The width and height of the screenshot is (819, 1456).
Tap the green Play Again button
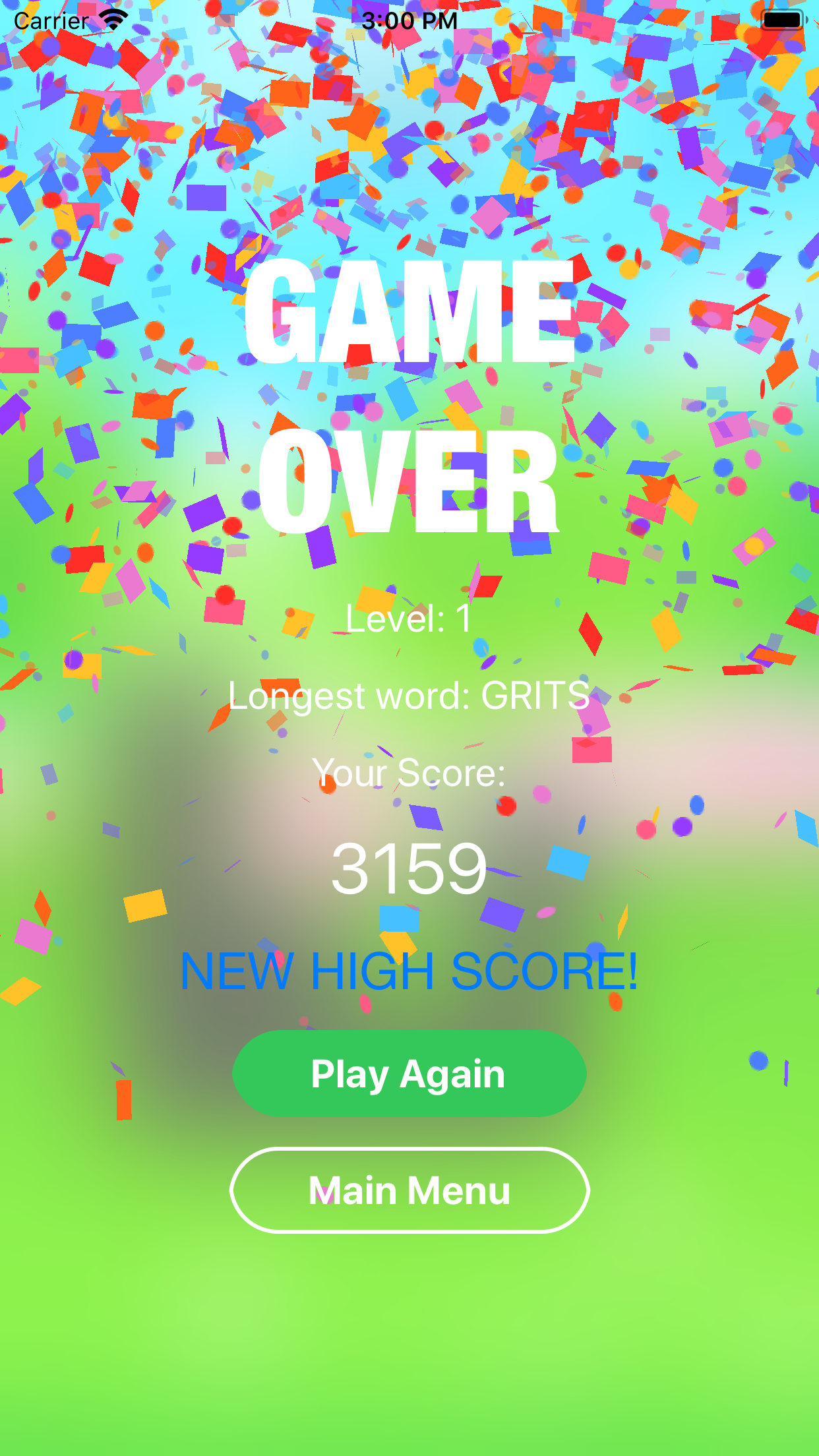click(409, 1074)
